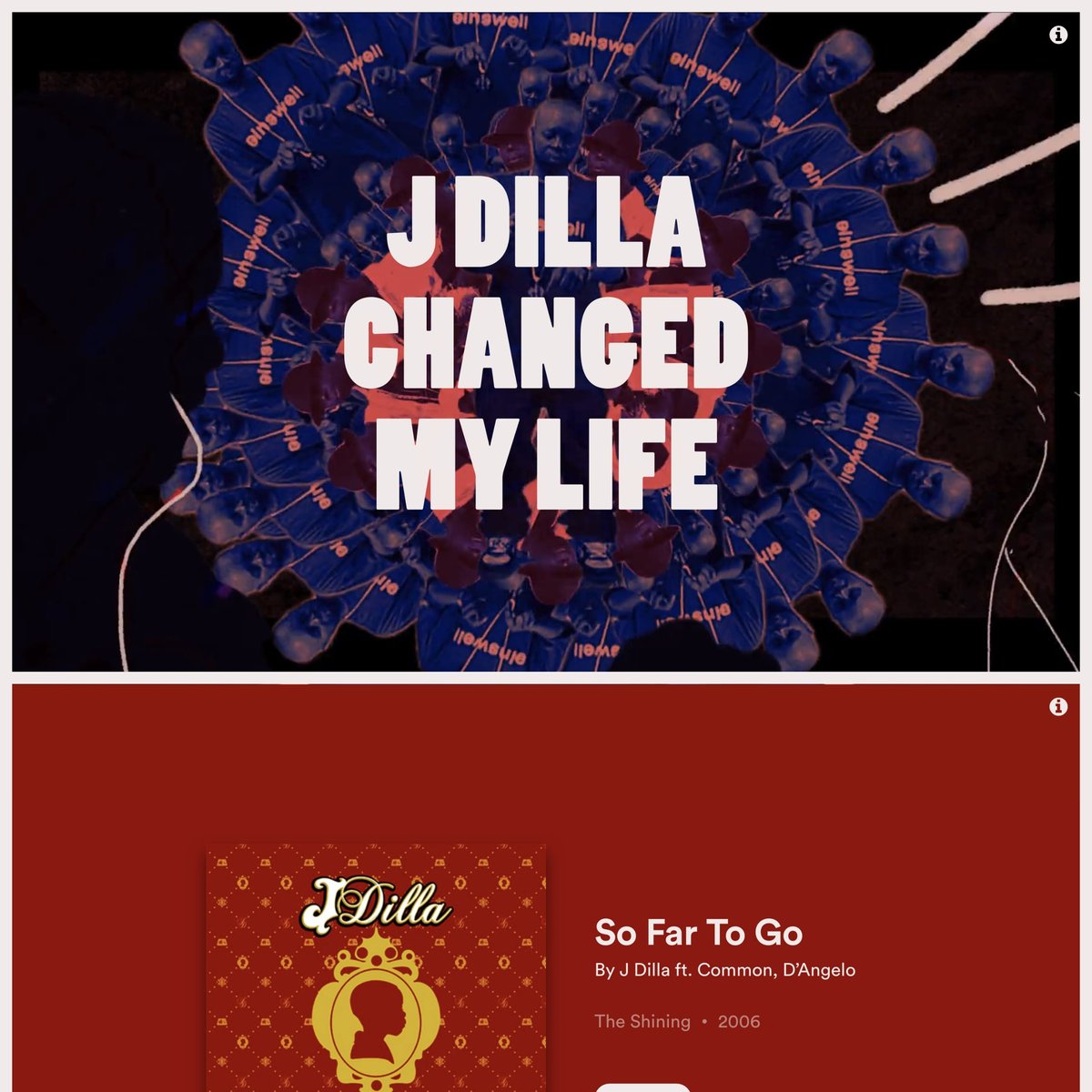This screenshot has width=1092, height=1092.
Task: Open the J Dilla Changed My Life video tile
Action: tap(546, 341)
